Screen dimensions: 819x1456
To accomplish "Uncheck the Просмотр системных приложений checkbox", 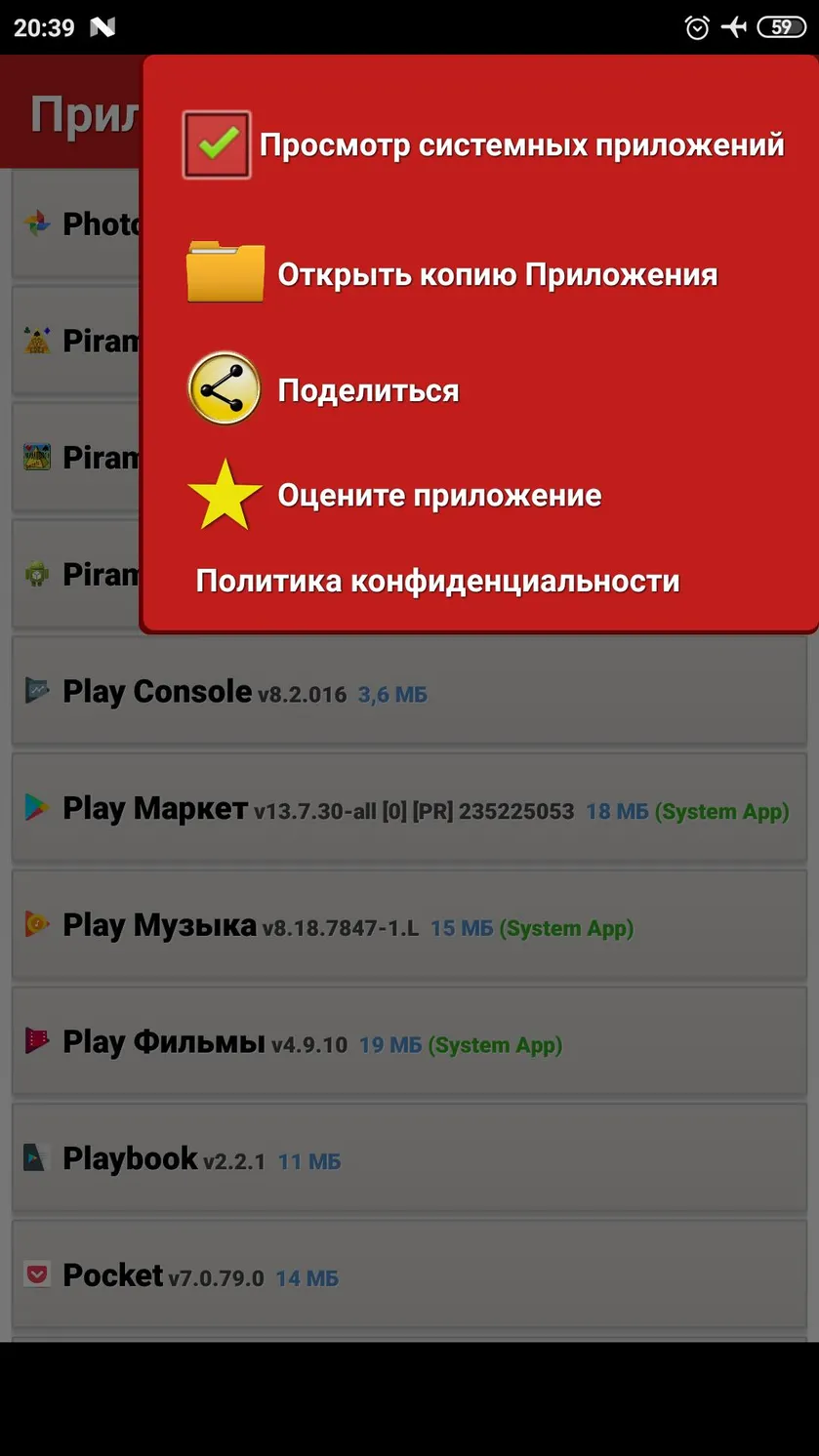I will coord(217,145).
